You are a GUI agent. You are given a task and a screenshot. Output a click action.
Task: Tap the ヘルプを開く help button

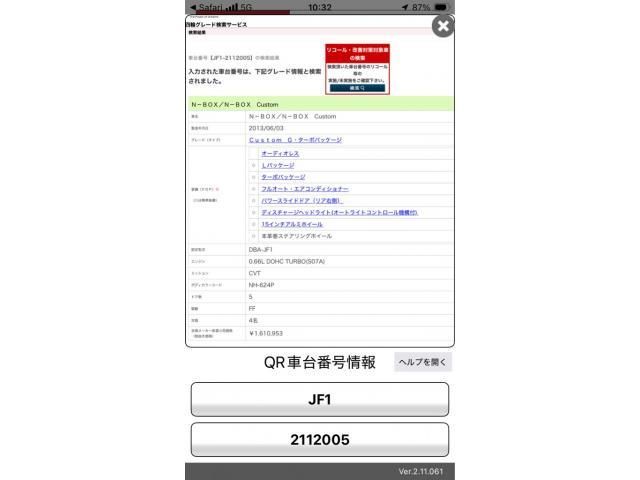coord(423,362)
